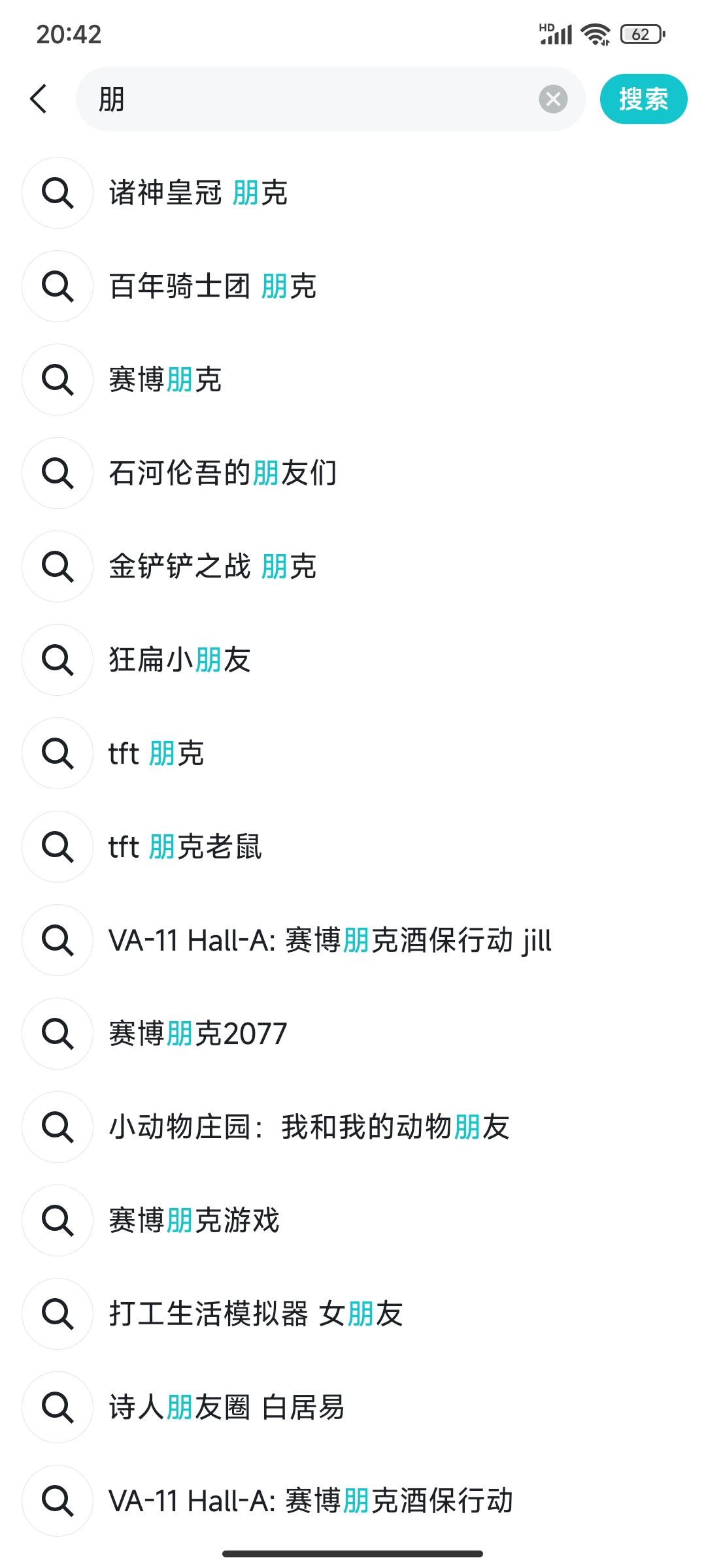Go back using the top-left arrow

39,99
